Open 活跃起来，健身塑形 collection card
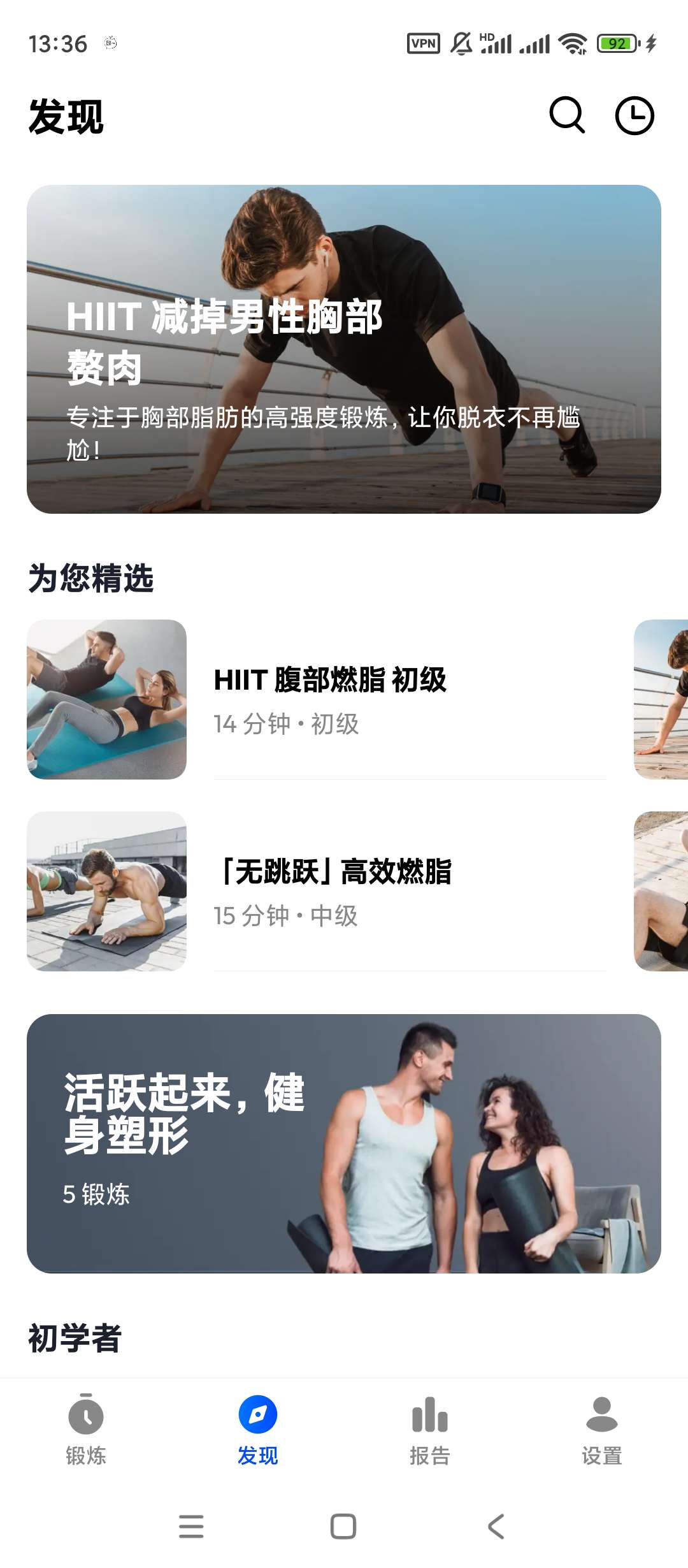The image size is (688, 1568). [x=344, y=1143]
